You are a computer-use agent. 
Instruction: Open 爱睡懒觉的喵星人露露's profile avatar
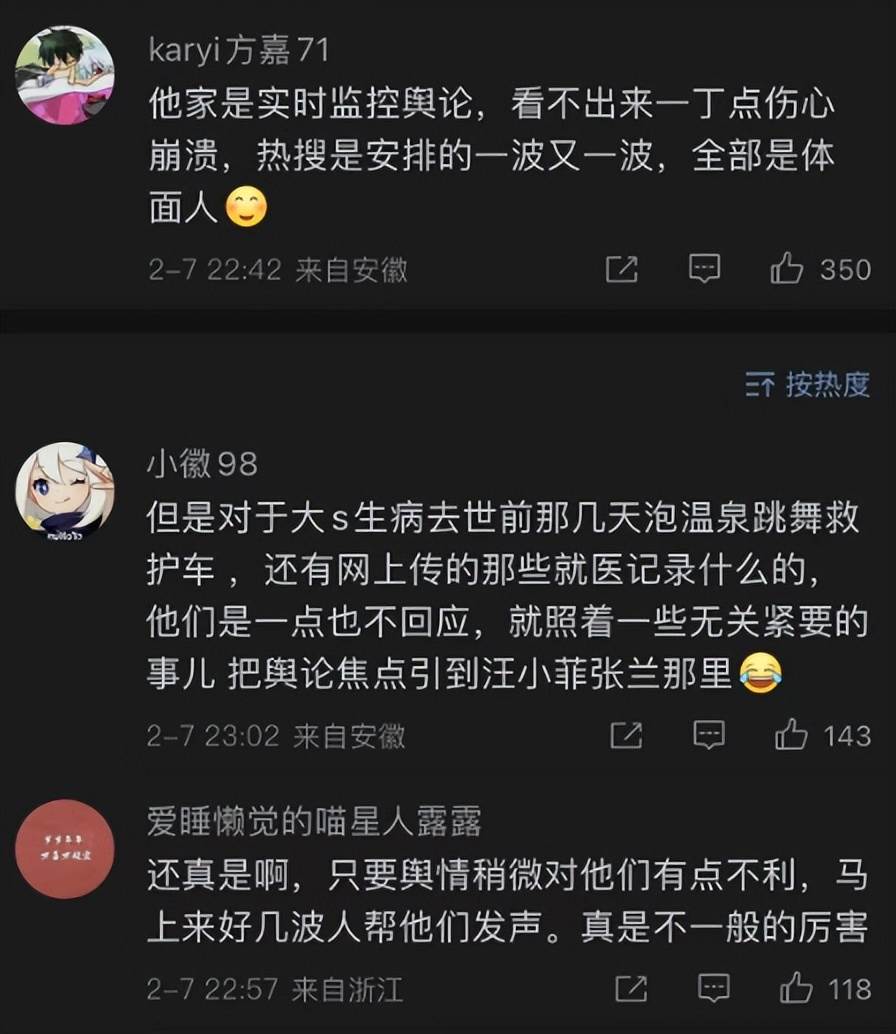65,848
